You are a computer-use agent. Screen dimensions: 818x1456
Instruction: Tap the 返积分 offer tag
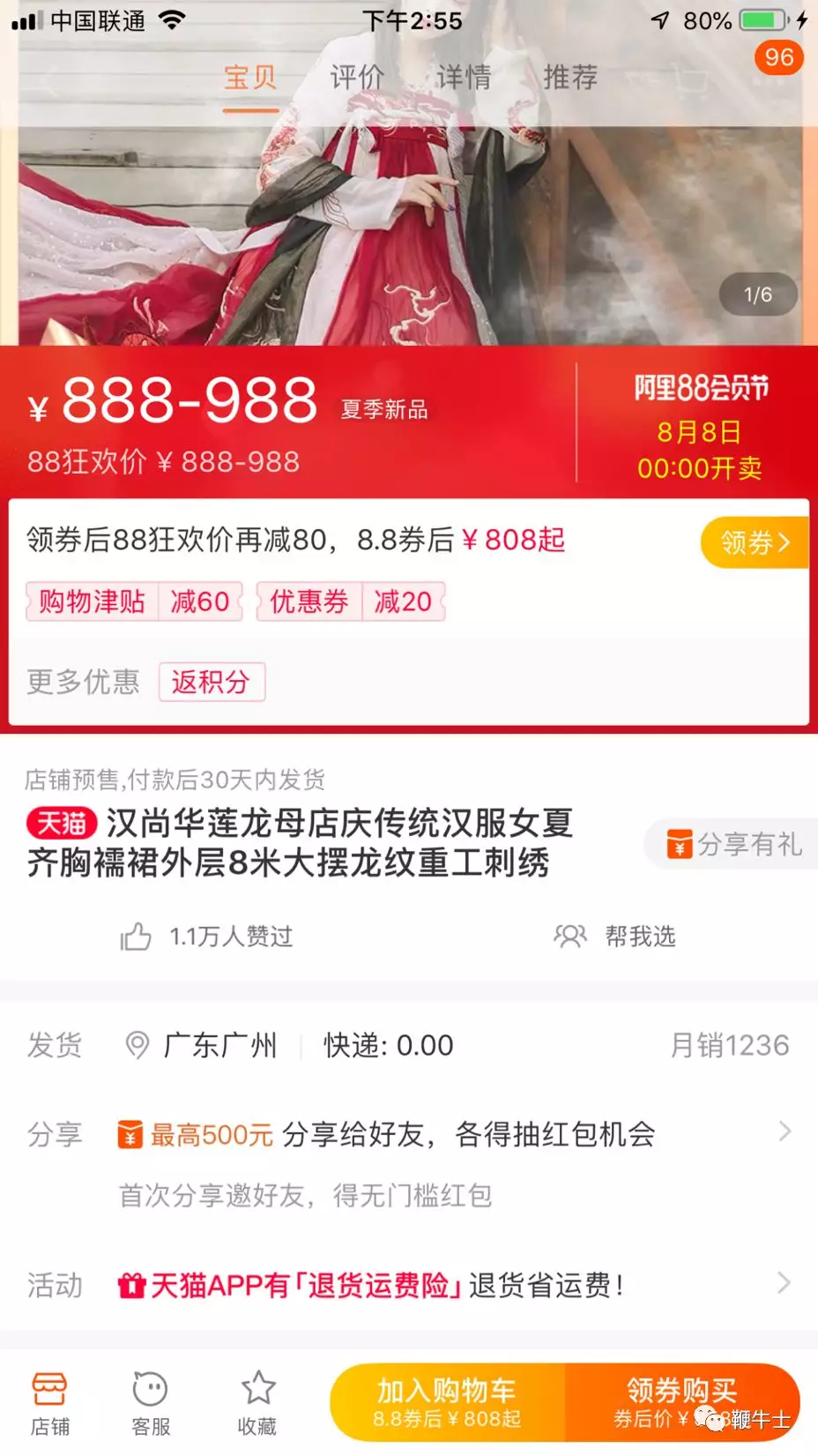click(x=212, y=682)
